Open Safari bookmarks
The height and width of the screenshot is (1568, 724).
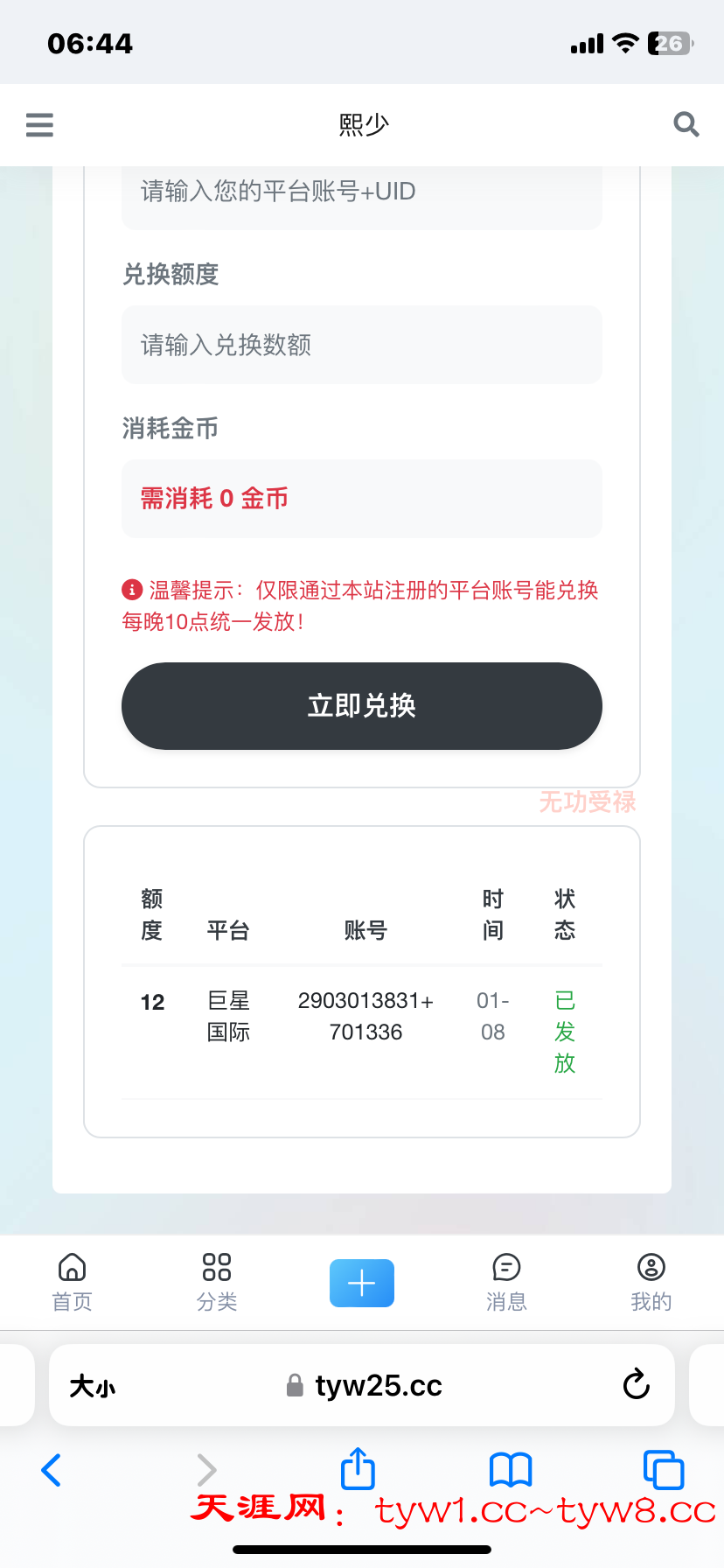(x=511, y=1470)
